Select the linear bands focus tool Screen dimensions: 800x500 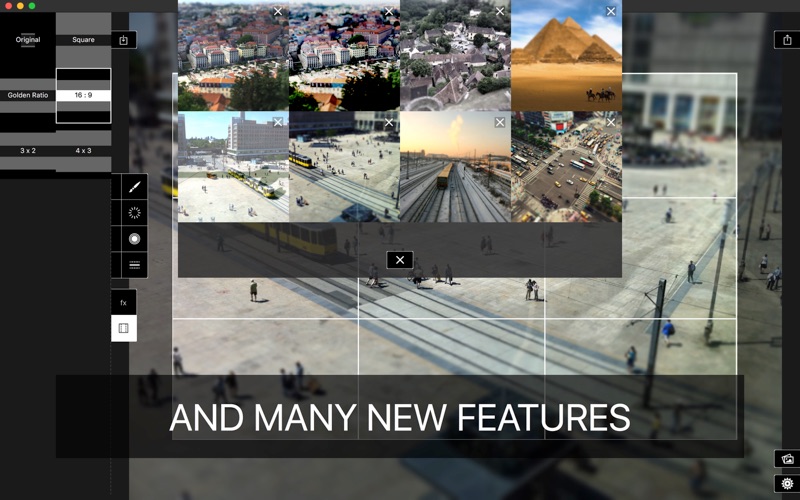coord(134,265)
